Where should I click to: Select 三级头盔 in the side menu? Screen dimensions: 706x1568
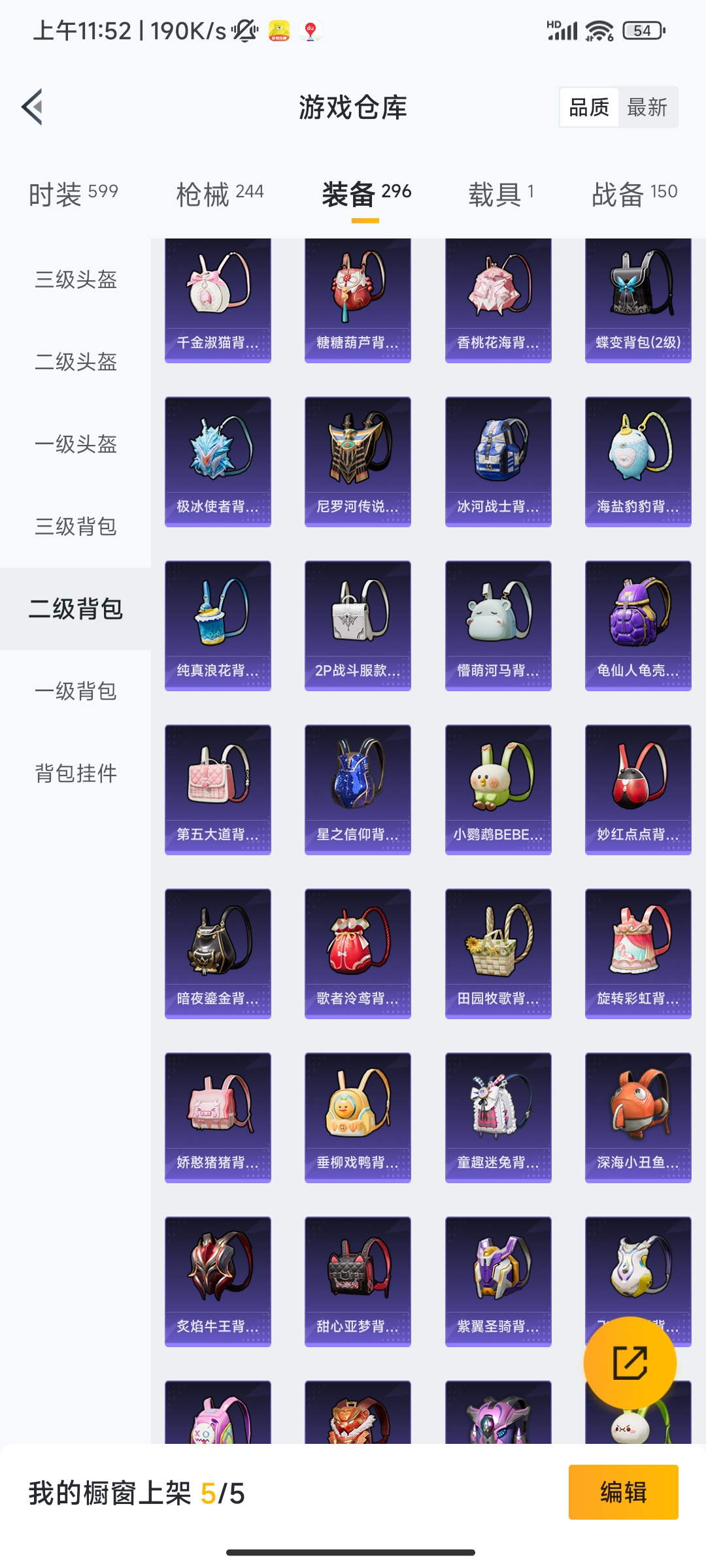[76, 280]
